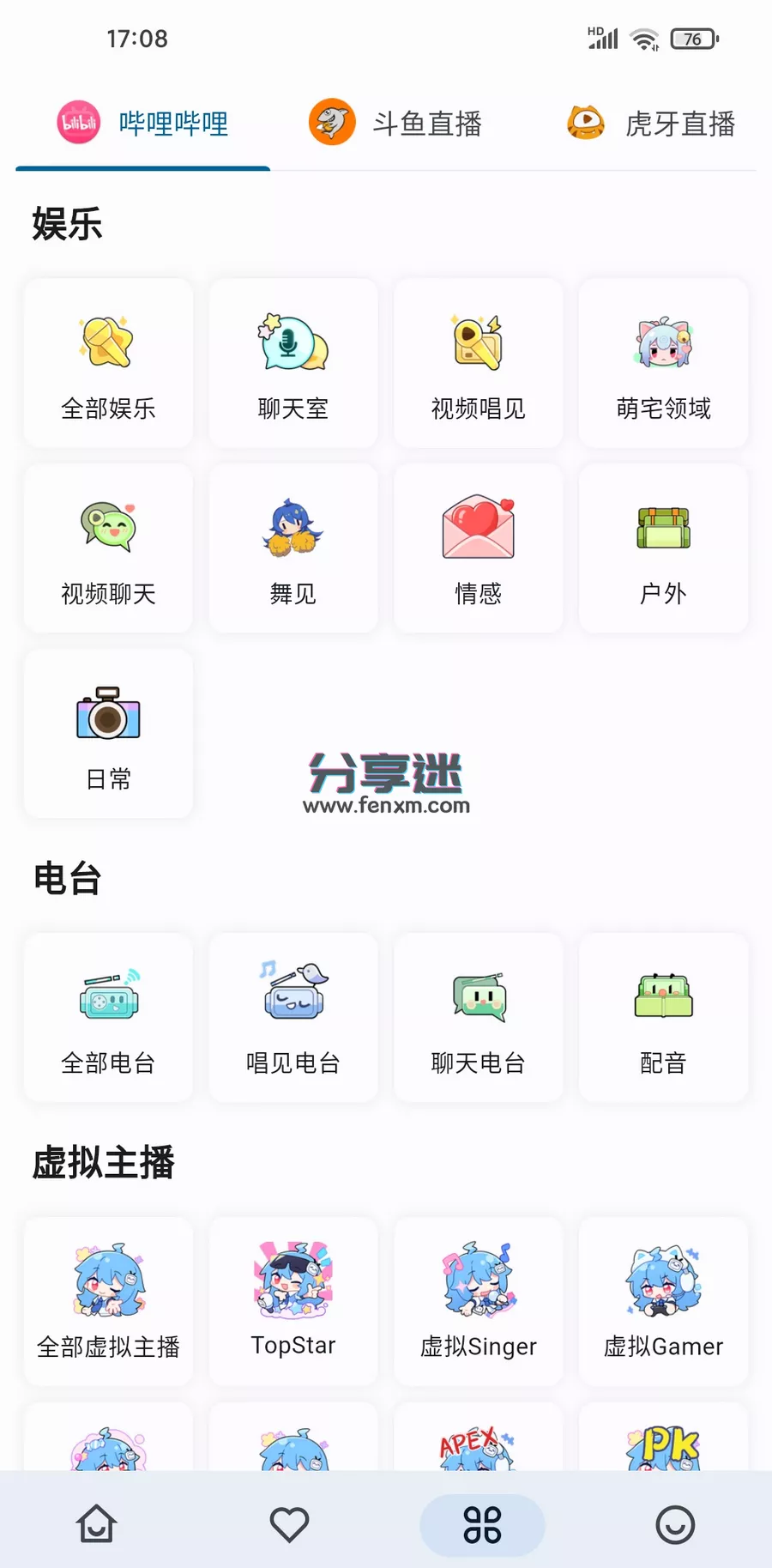
Task: Select the 舞见 dance category
Action: pos(293,548)
